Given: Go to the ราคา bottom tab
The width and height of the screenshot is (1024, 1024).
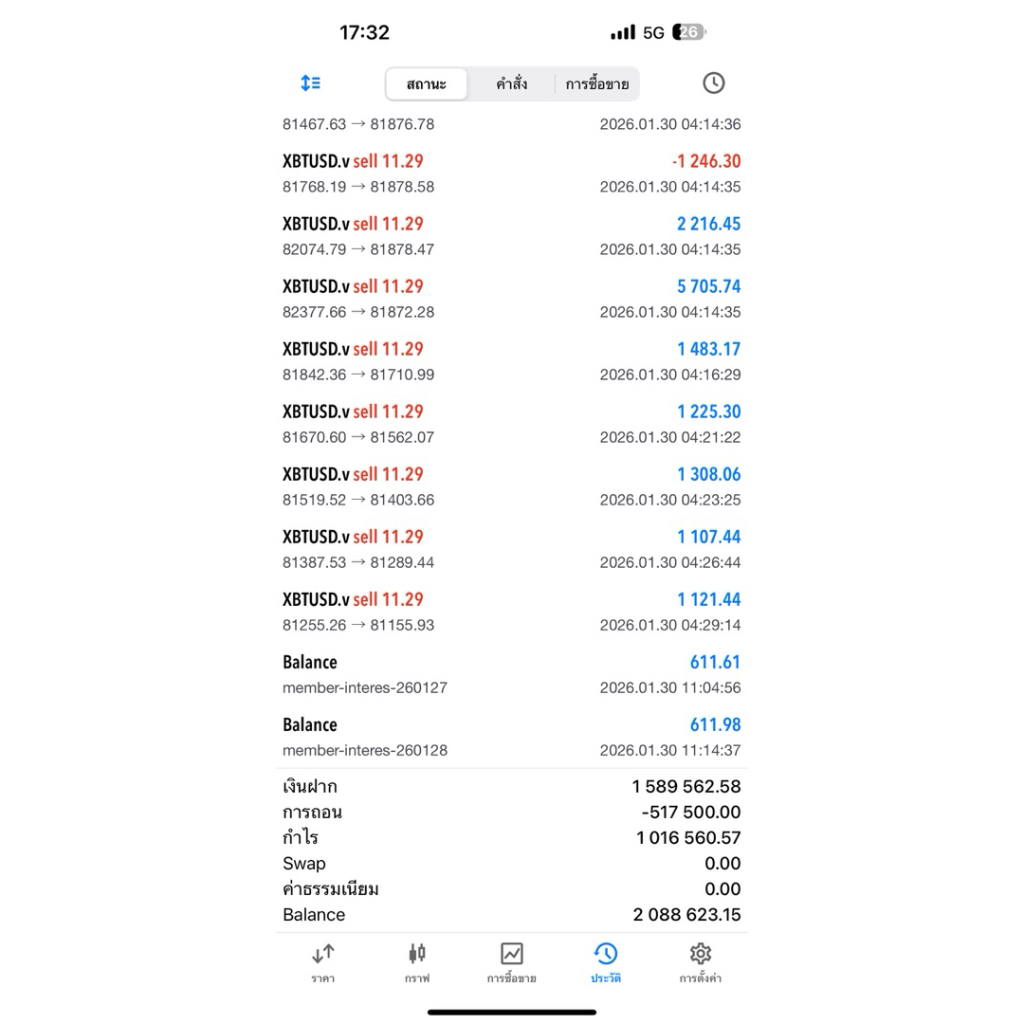Looking at the screenshot, I should pyautogui.click(x=323, y=963).
